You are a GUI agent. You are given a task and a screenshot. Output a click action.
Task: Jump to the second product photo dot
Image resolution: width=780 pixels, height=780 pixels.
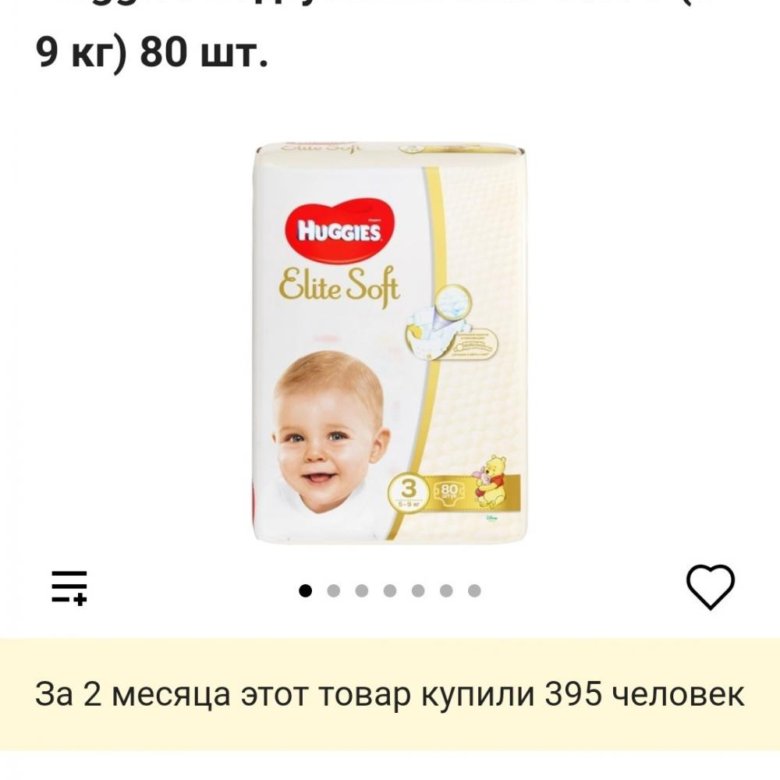(334, 591)
